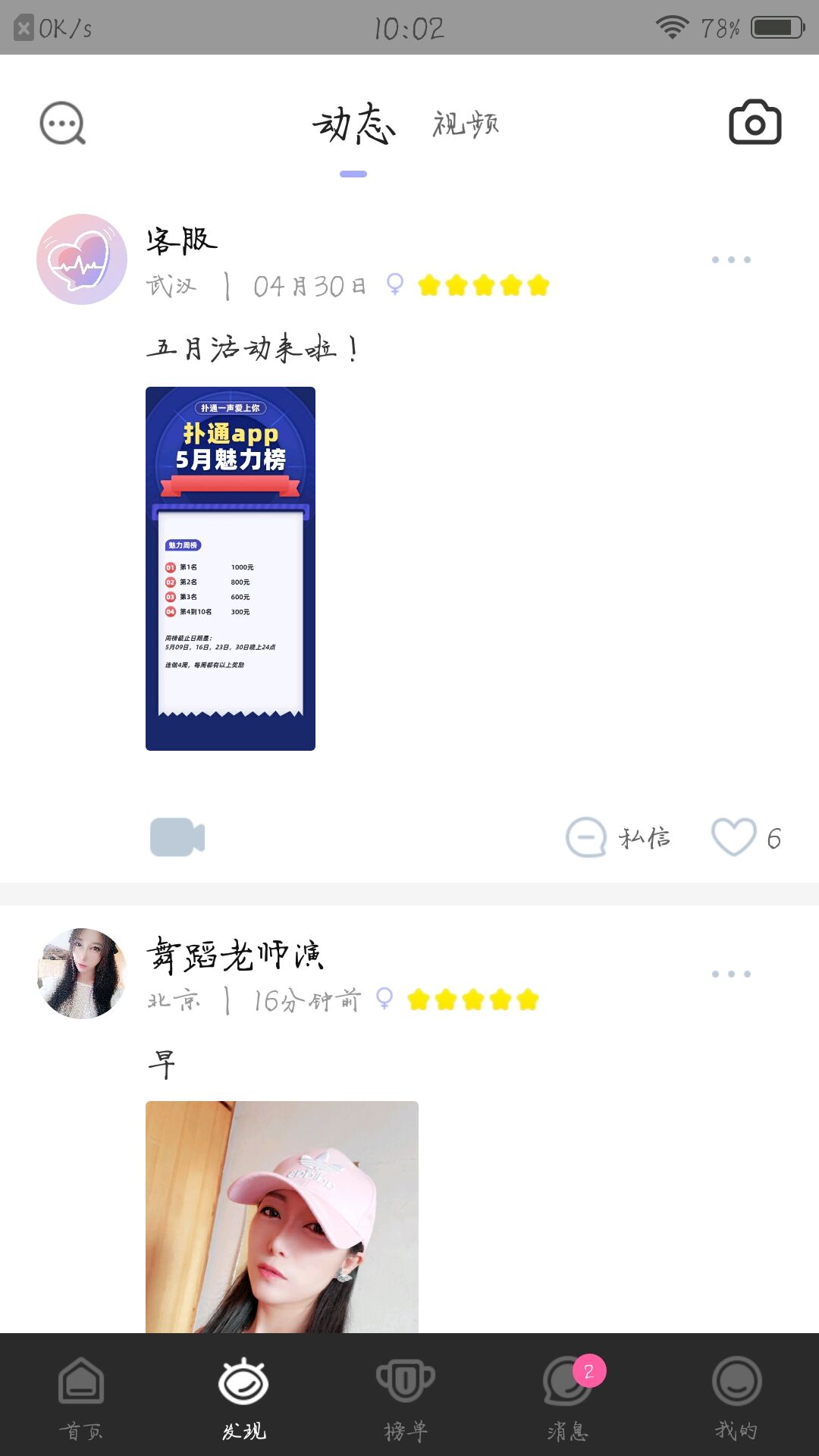The width and height of the screenshot is (819, 1456).
Task: Open 舞蹈老师滇's profile avatar
Action: pos(82,973)
